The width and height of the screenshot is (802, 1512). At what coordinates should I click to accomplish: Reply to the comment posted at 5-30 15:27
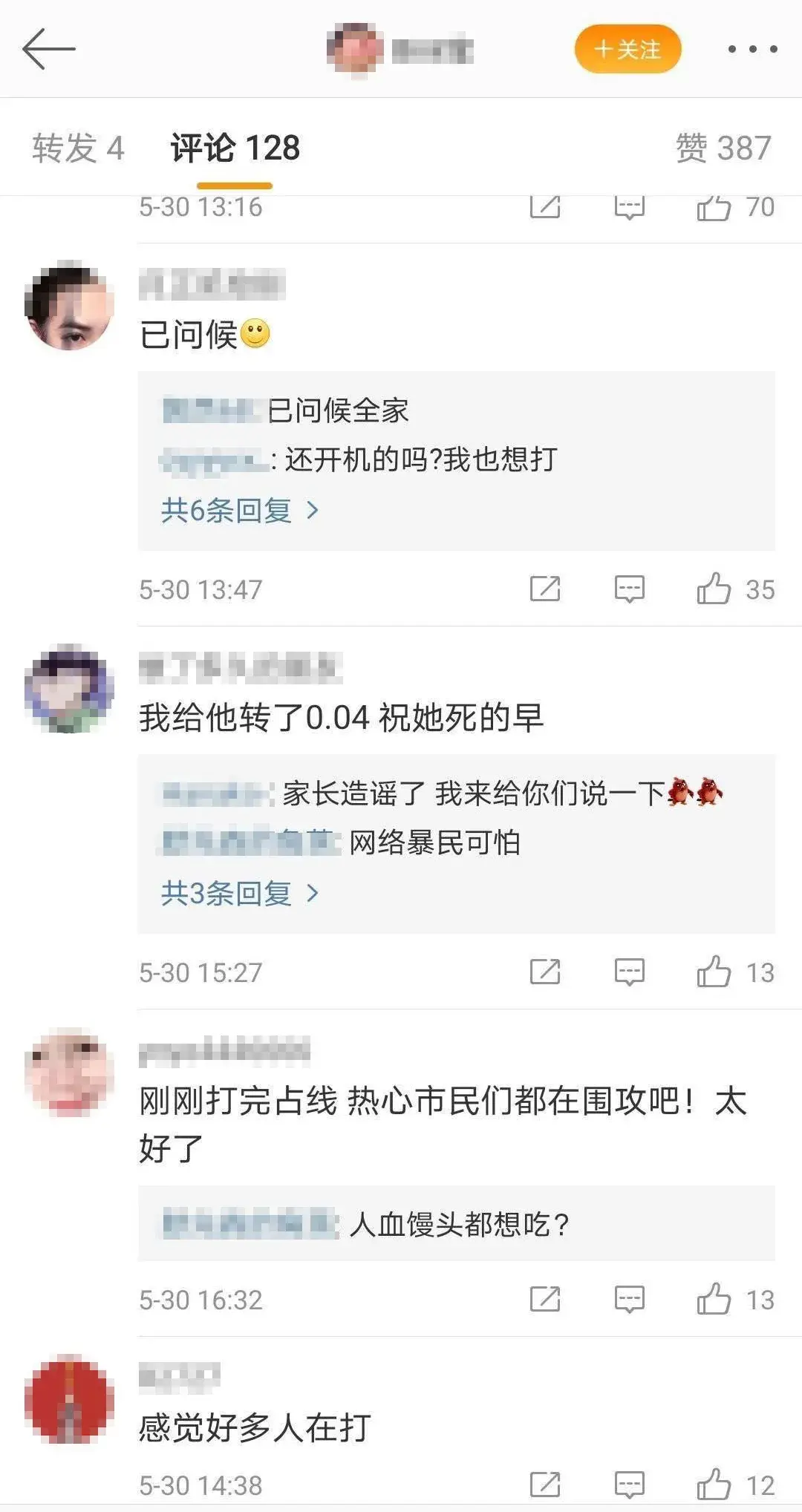pos(629,972)
